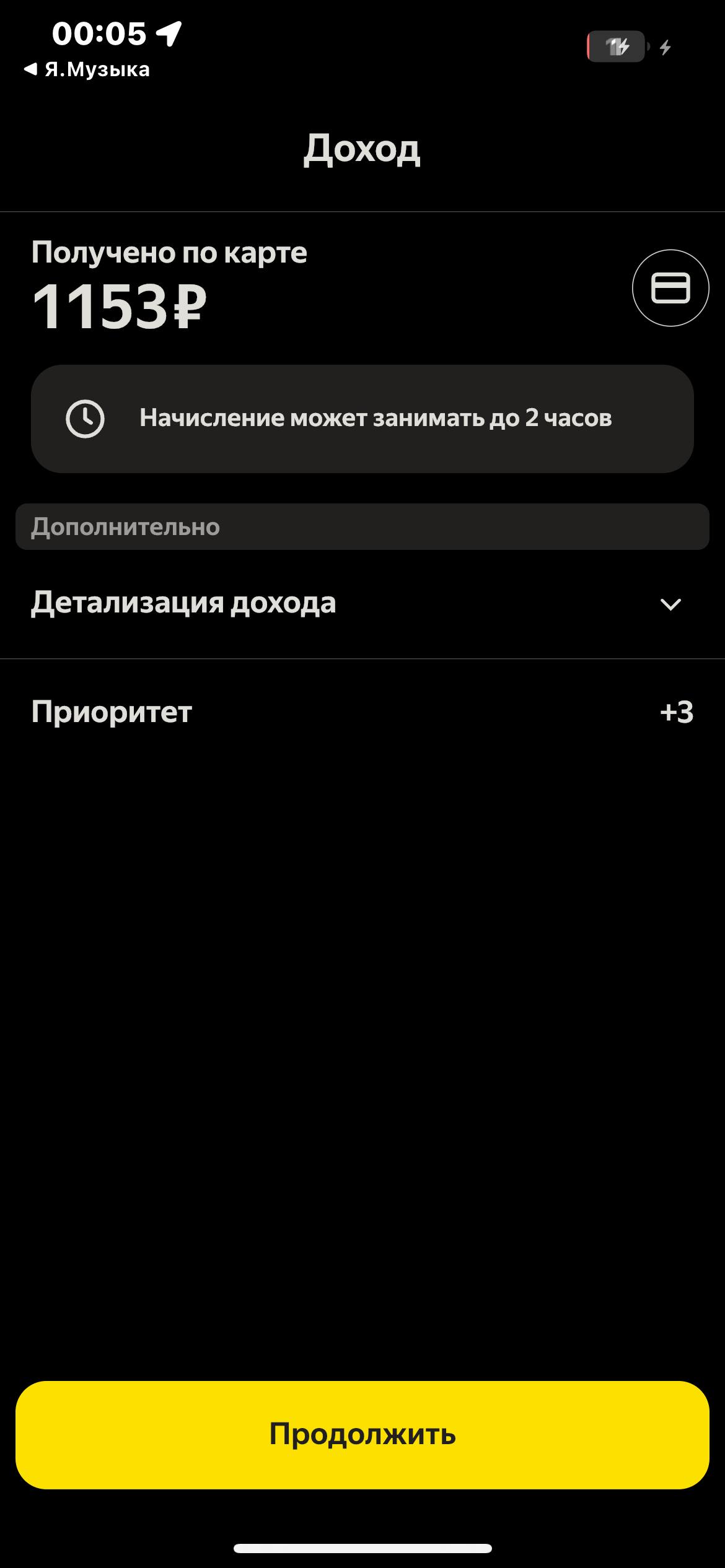Image resolution: width=725 pixels, height=1568 pixels.
Task: Return to Я.Музыка via the back link
Action: (87, 69)
